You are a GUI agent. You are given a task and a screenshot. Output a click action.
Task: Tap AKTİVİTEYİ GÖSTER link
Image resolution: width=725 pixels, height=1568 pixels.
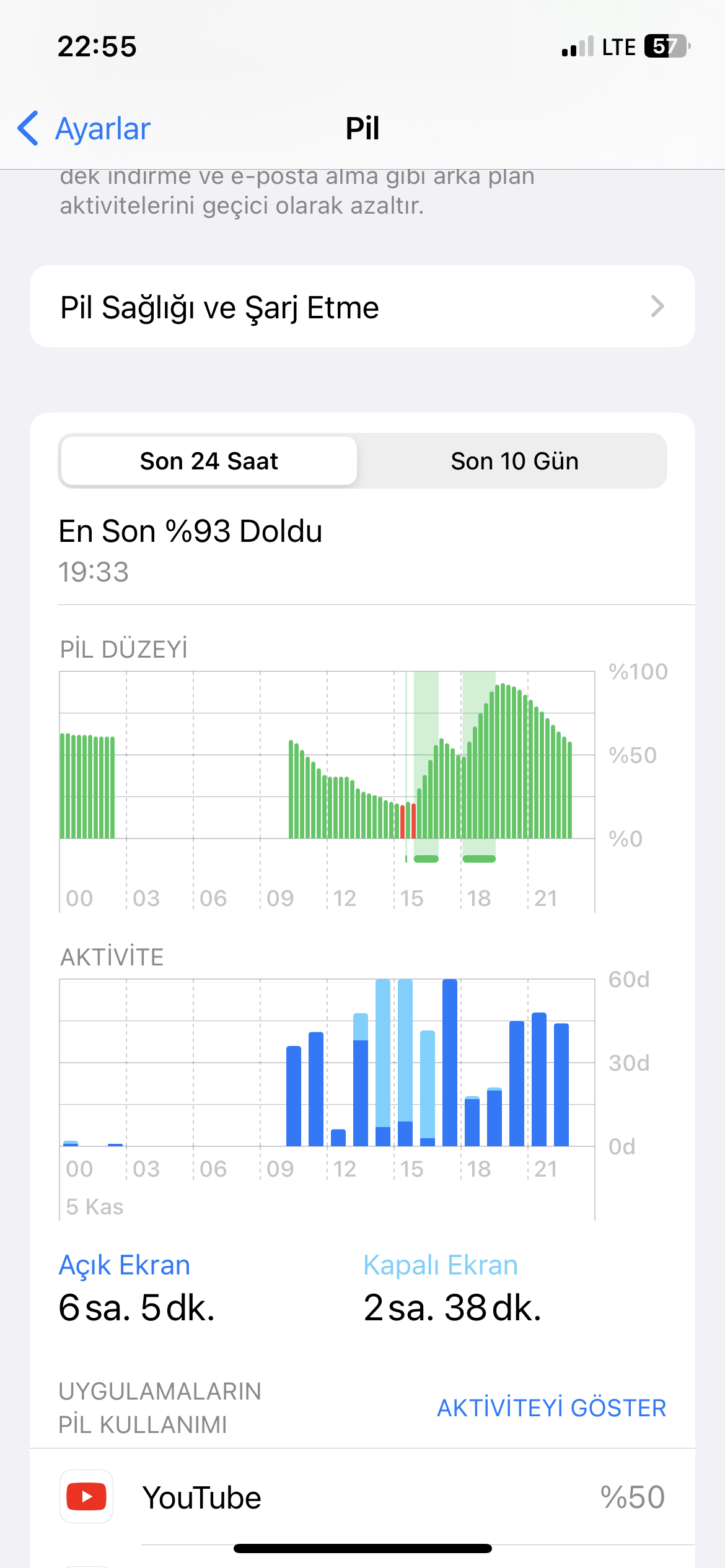tap(551, 1408)
